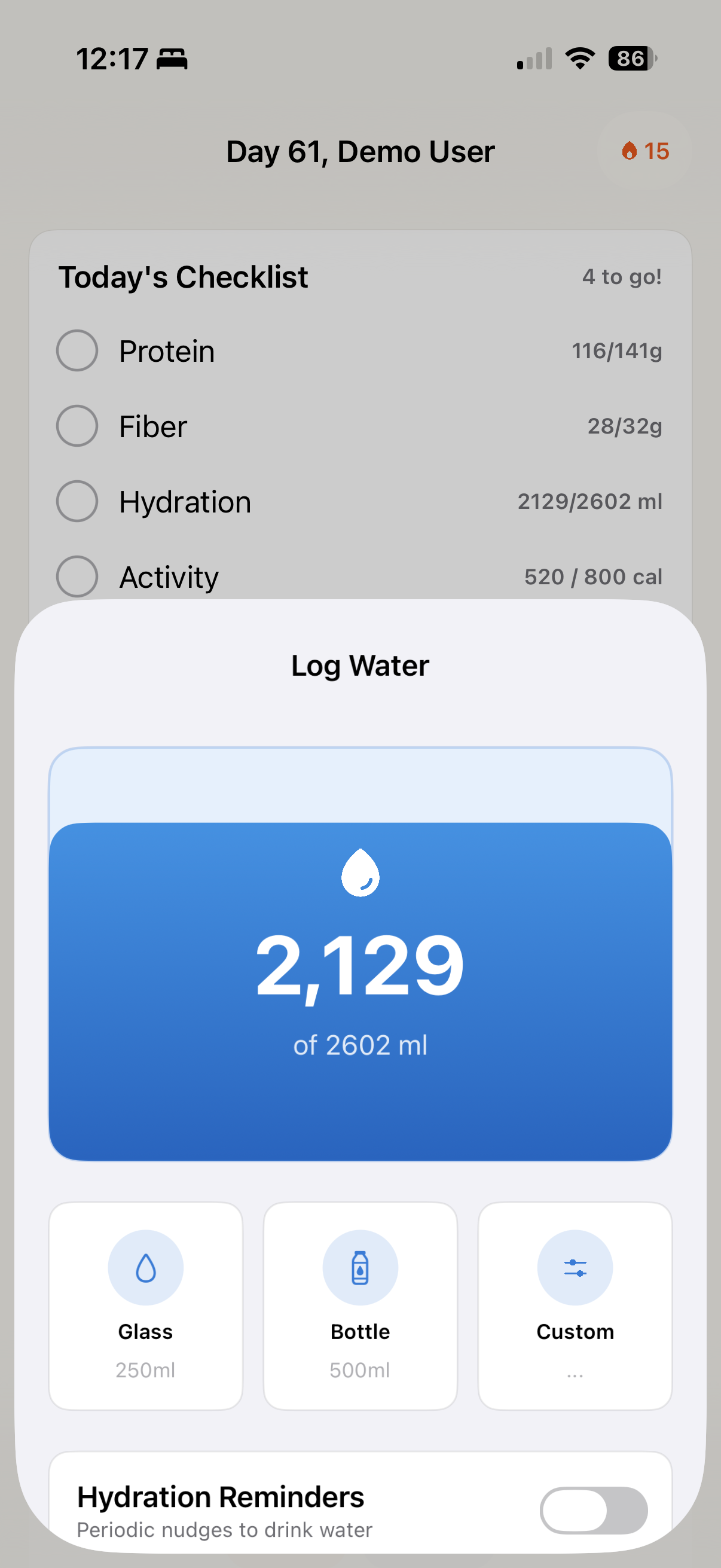The height and width of the screenshot is (1568, 721).
Task: Tap the battery indicator showing 86
Action: pyautogui.click(x=630, y=58)
